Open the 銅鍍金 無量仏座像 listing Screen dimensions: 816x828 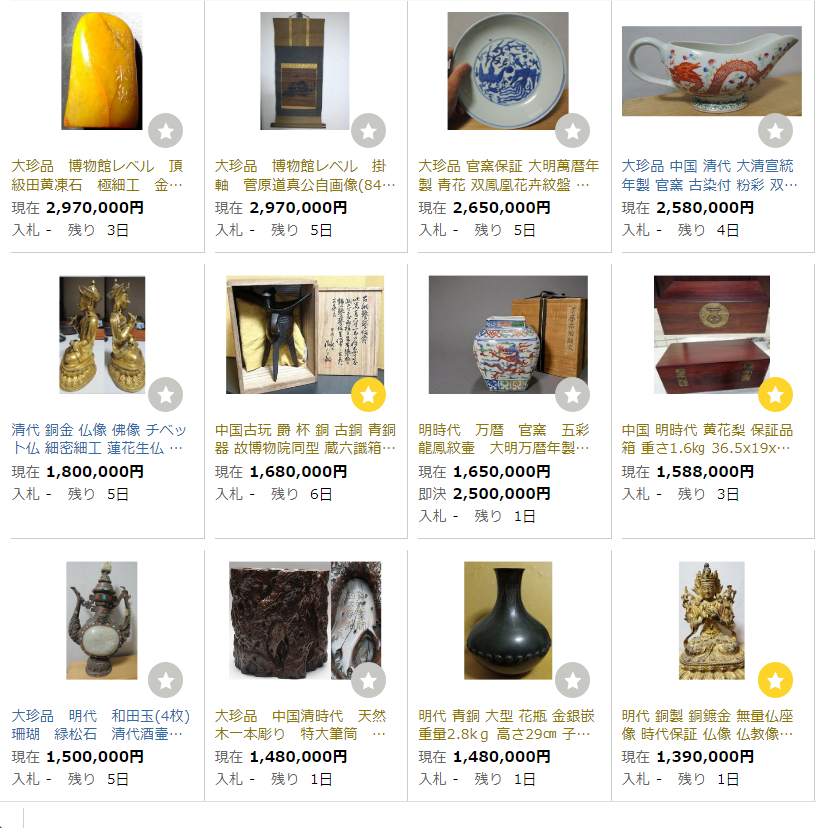[x=711, y=725]
